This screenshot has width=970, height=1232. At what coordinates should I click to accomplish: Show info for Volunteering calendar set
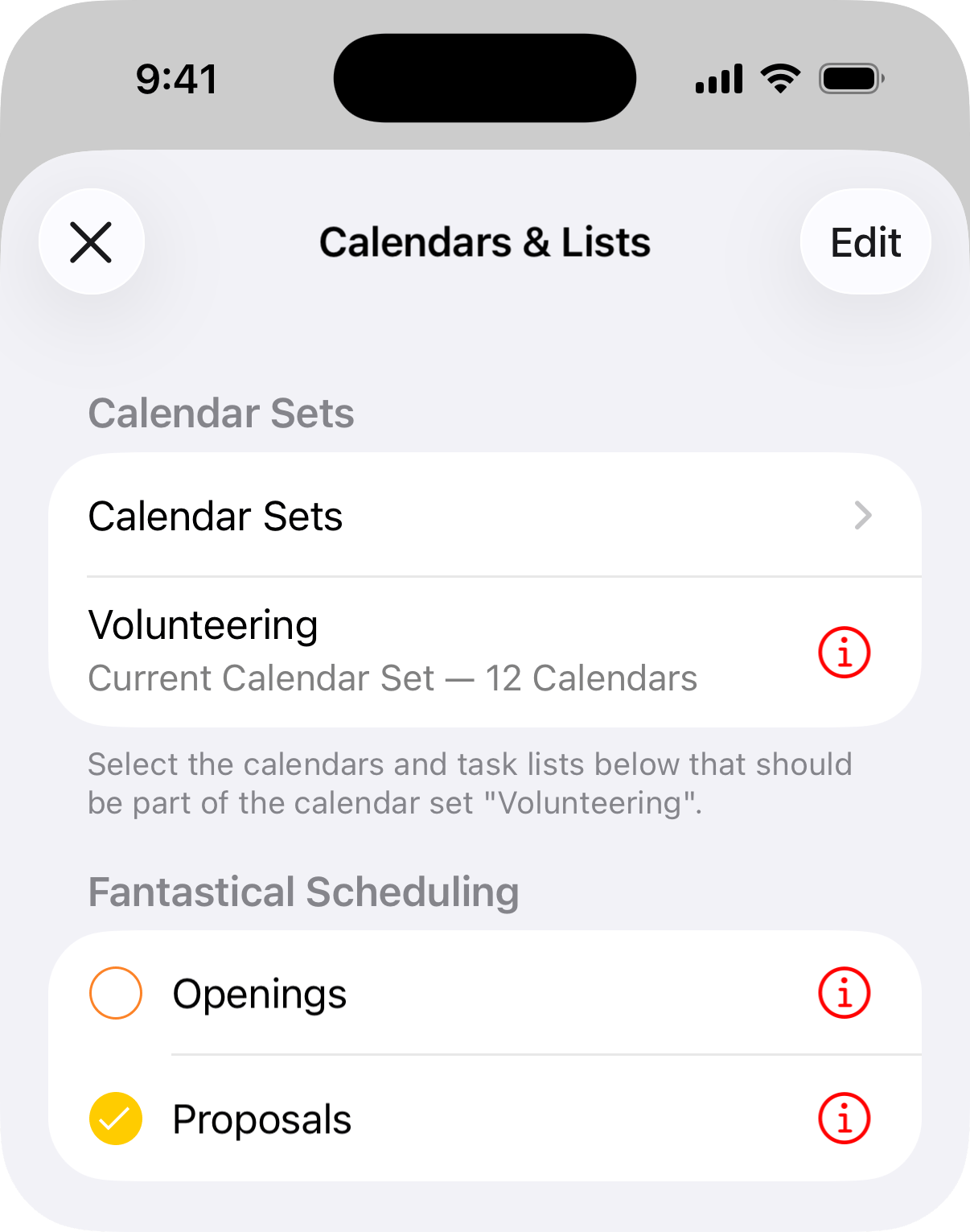point(844,653)
